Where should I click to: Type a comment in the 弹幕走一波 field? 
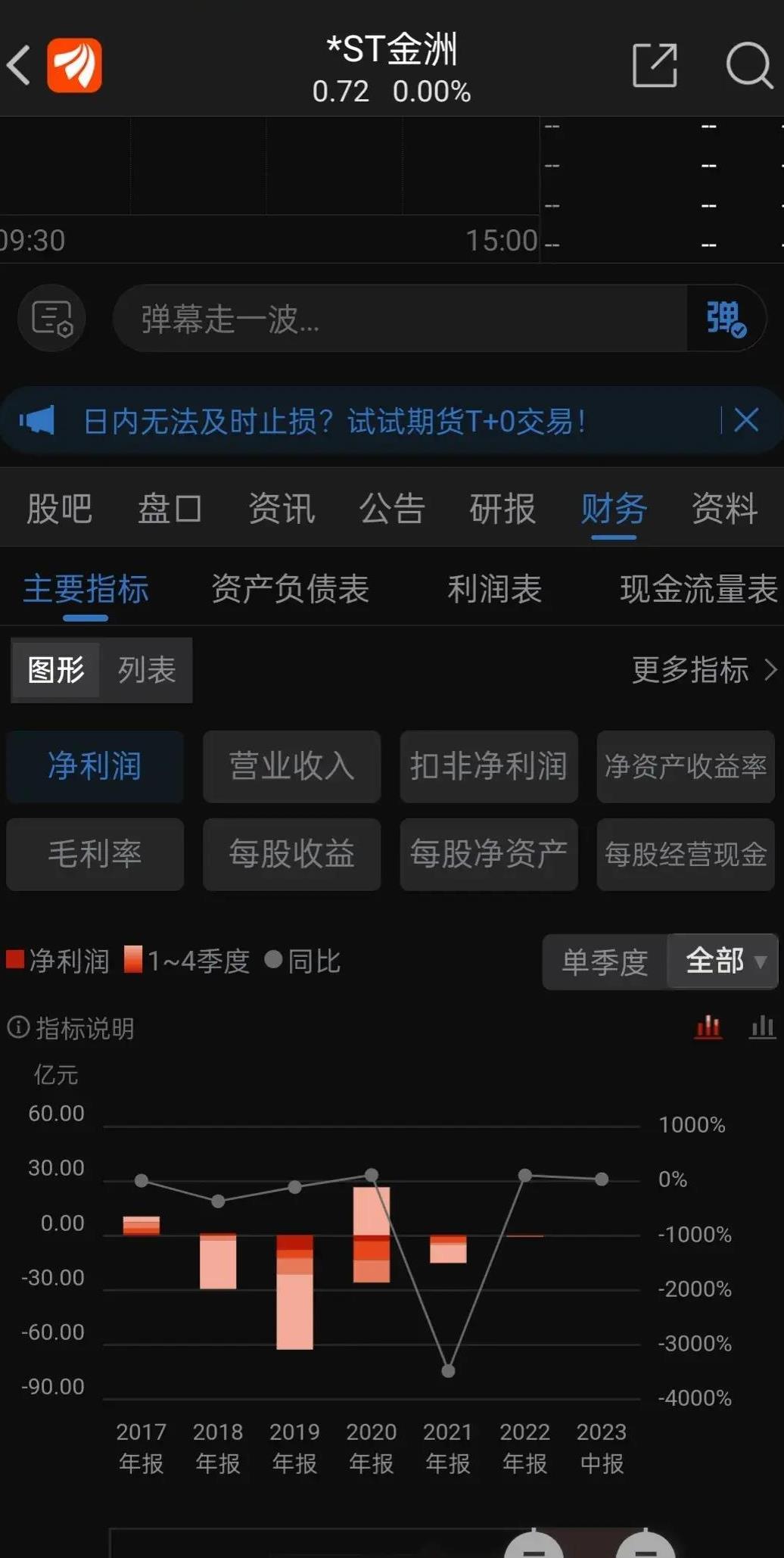(x=400, y=318)
